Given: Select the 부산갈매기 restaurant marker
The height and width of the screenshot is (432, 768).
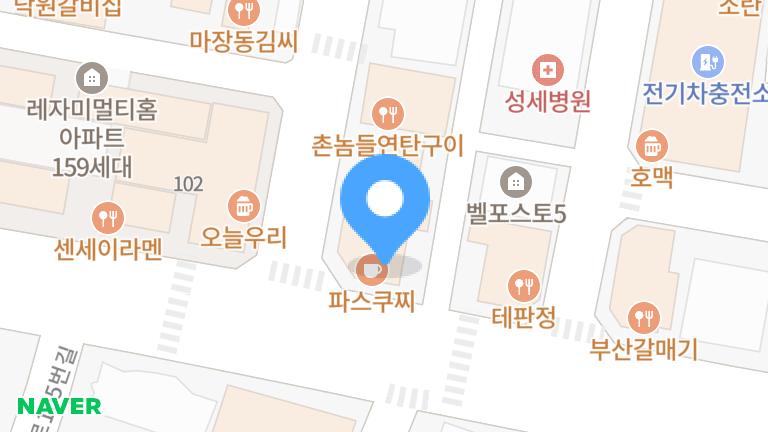Looking at the screenshot, I should (x=643, y=319).
